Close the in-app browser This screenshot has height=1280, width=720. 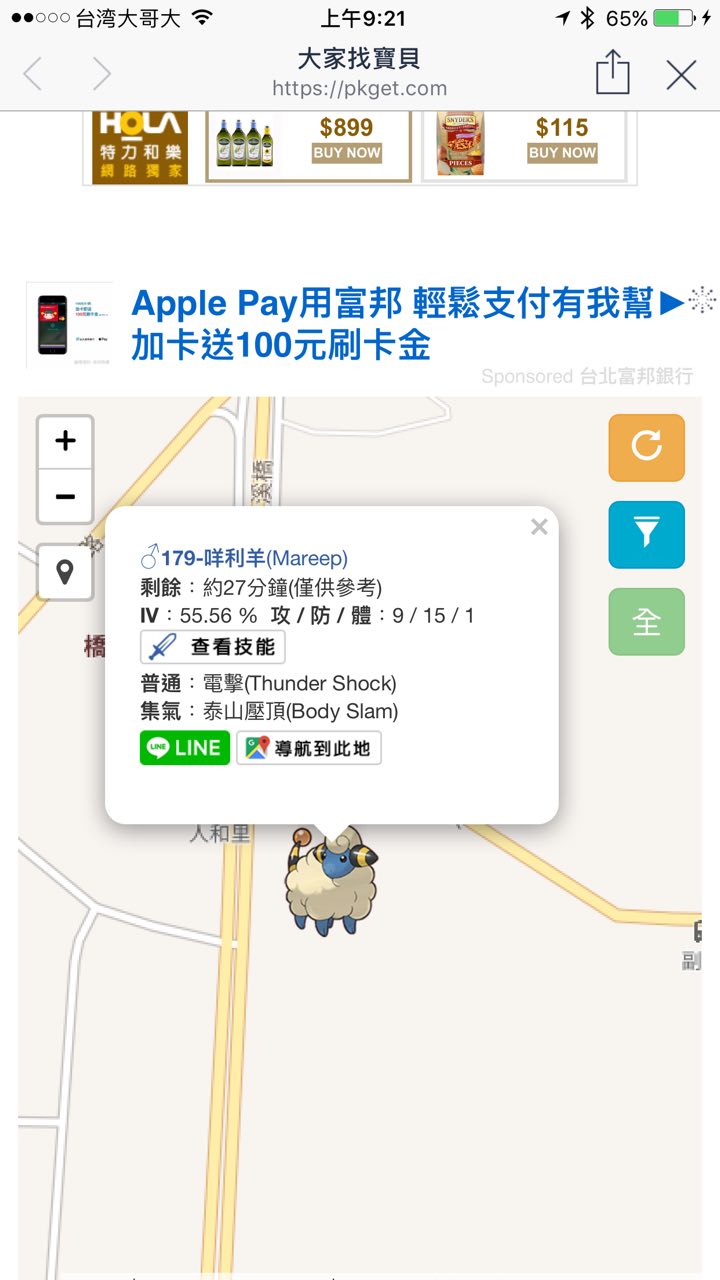[x=681, y=75]
